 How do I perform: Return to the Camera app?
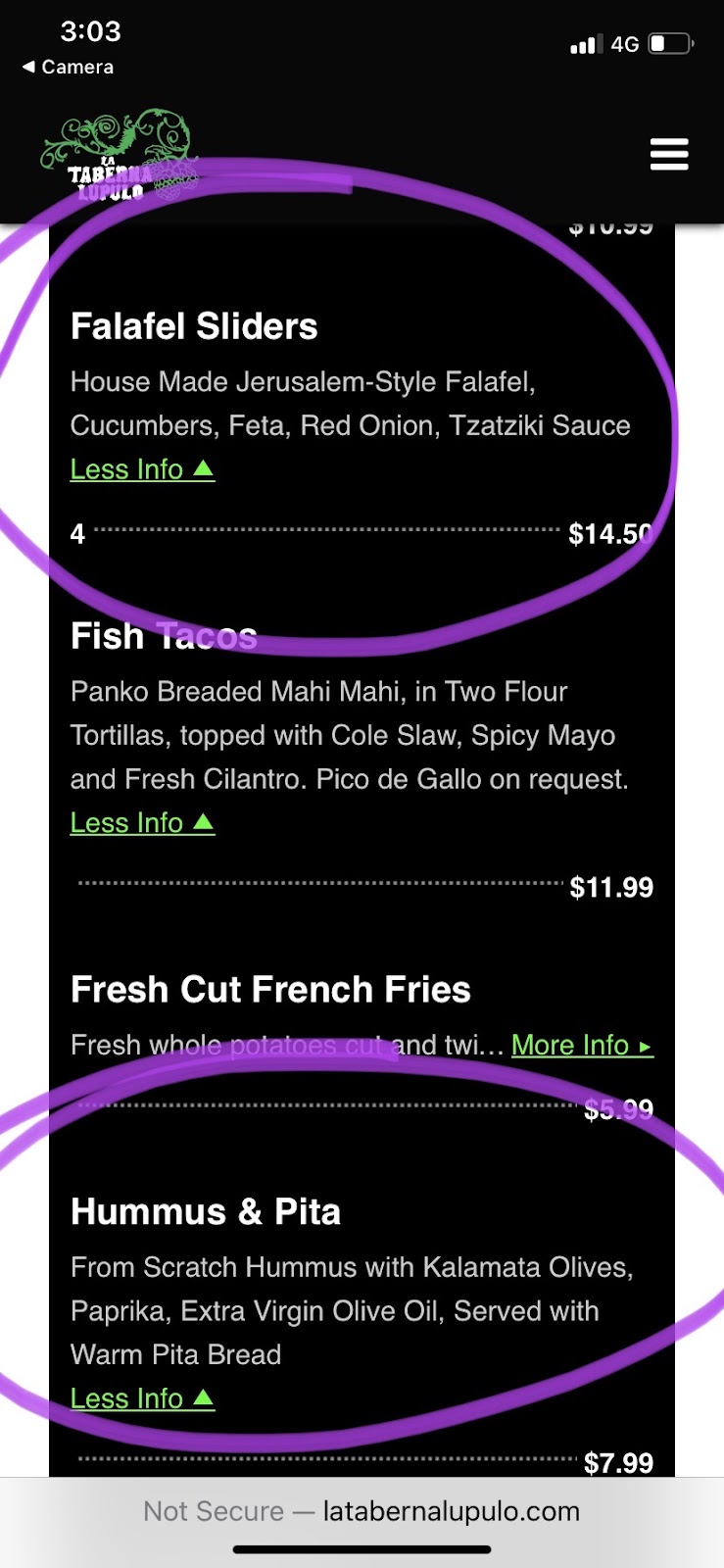point(68,67)
